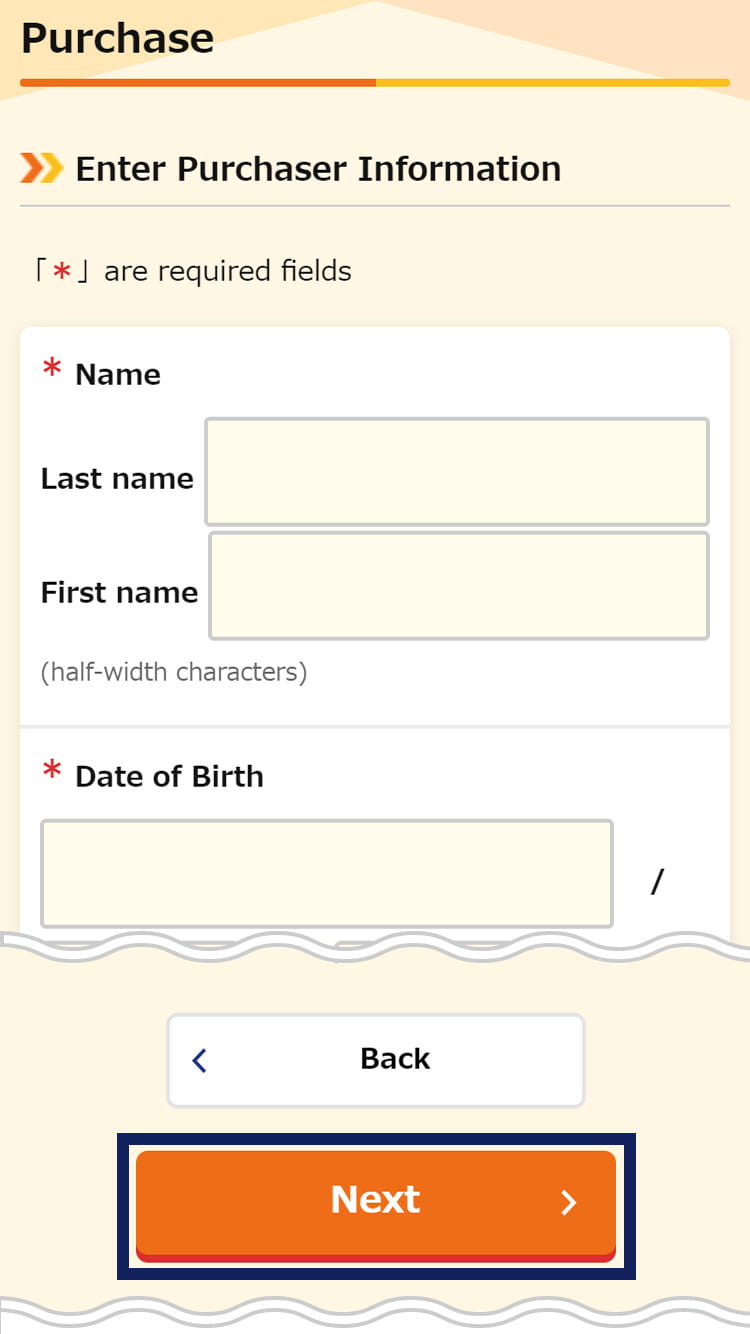Screen dimensions: 750x1334
Task: Continue with the orange Next button
Action: coord(376,1205)
